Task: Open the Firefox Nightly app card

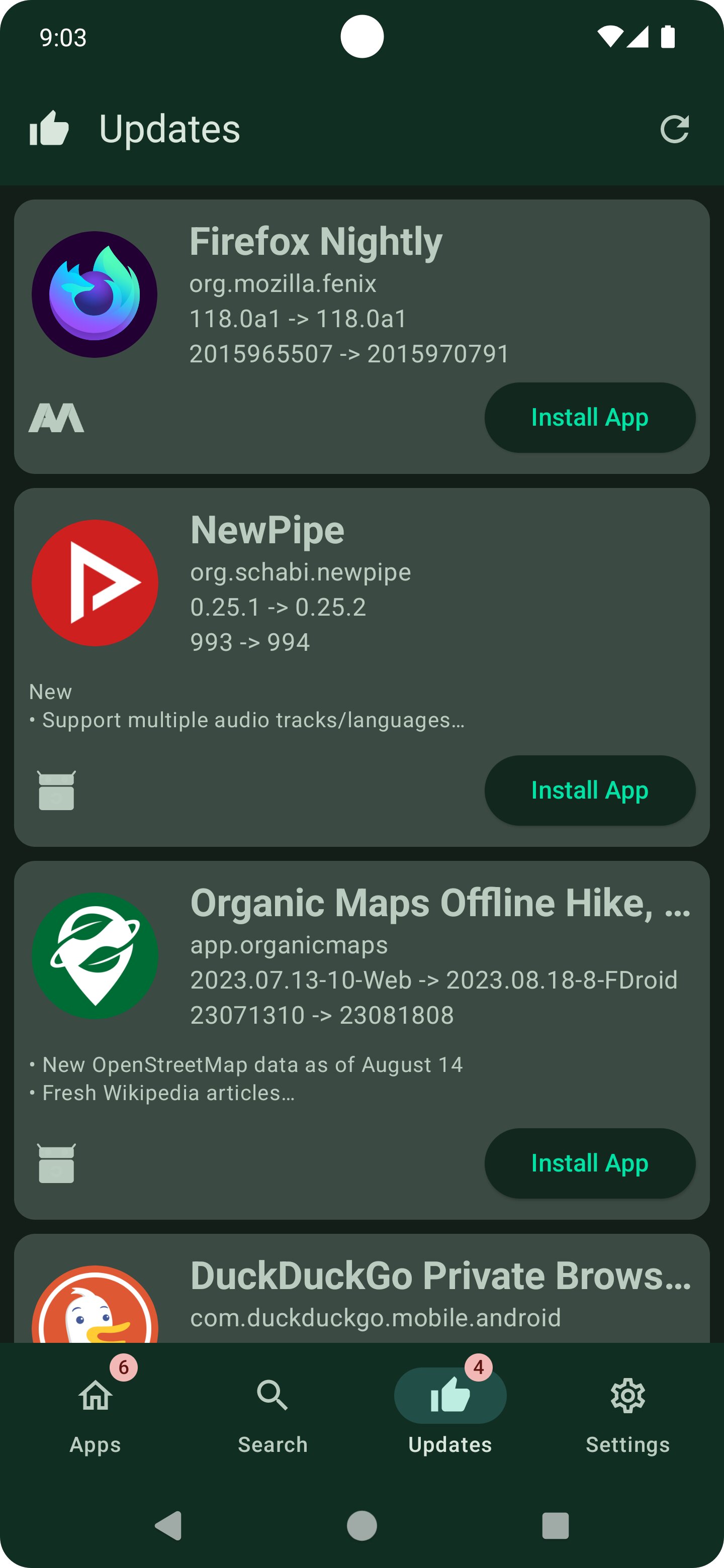Action: pyautogui.click(x=361, y=337)
